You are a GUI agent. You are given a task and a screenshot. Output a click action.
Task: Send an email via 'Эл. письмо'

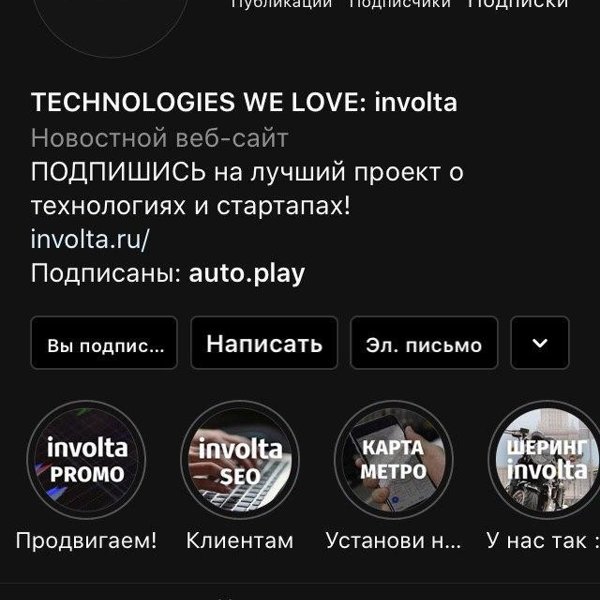point(424,345)
